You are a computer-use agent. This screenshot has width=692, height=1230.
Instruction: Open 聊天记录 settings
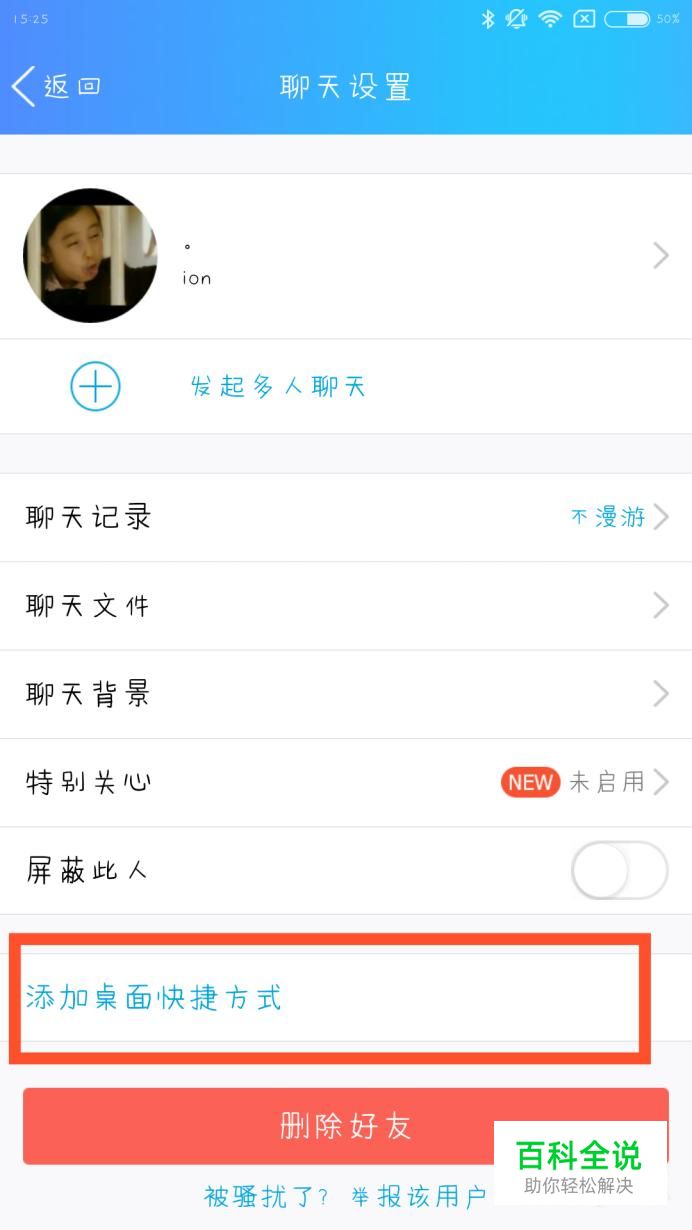coord(346,517)
